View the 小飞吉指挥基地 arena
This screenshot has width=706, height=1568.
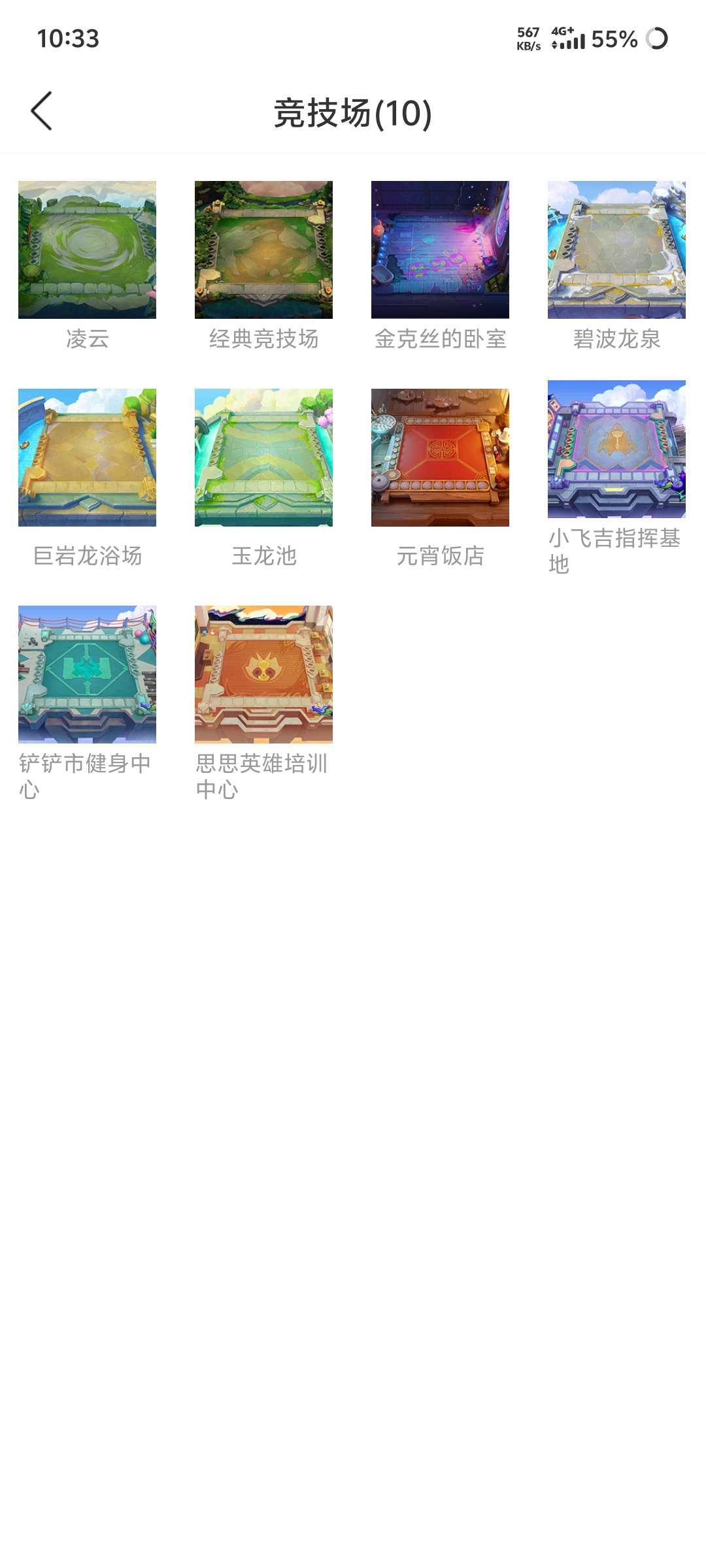(616, 449)
